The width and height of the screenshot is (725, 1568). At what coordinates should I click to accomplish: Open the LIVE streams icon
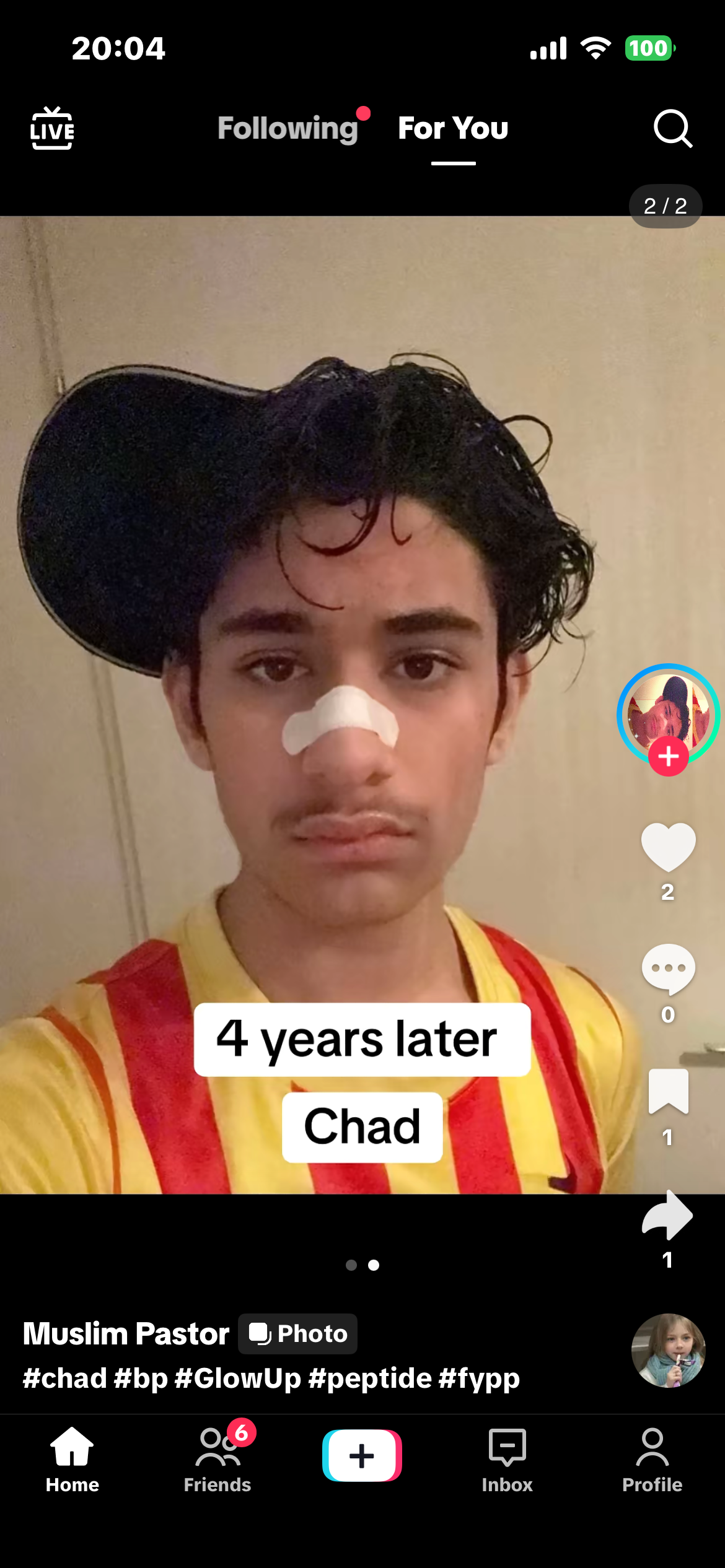pyautogui.click(x=52, y=129)
